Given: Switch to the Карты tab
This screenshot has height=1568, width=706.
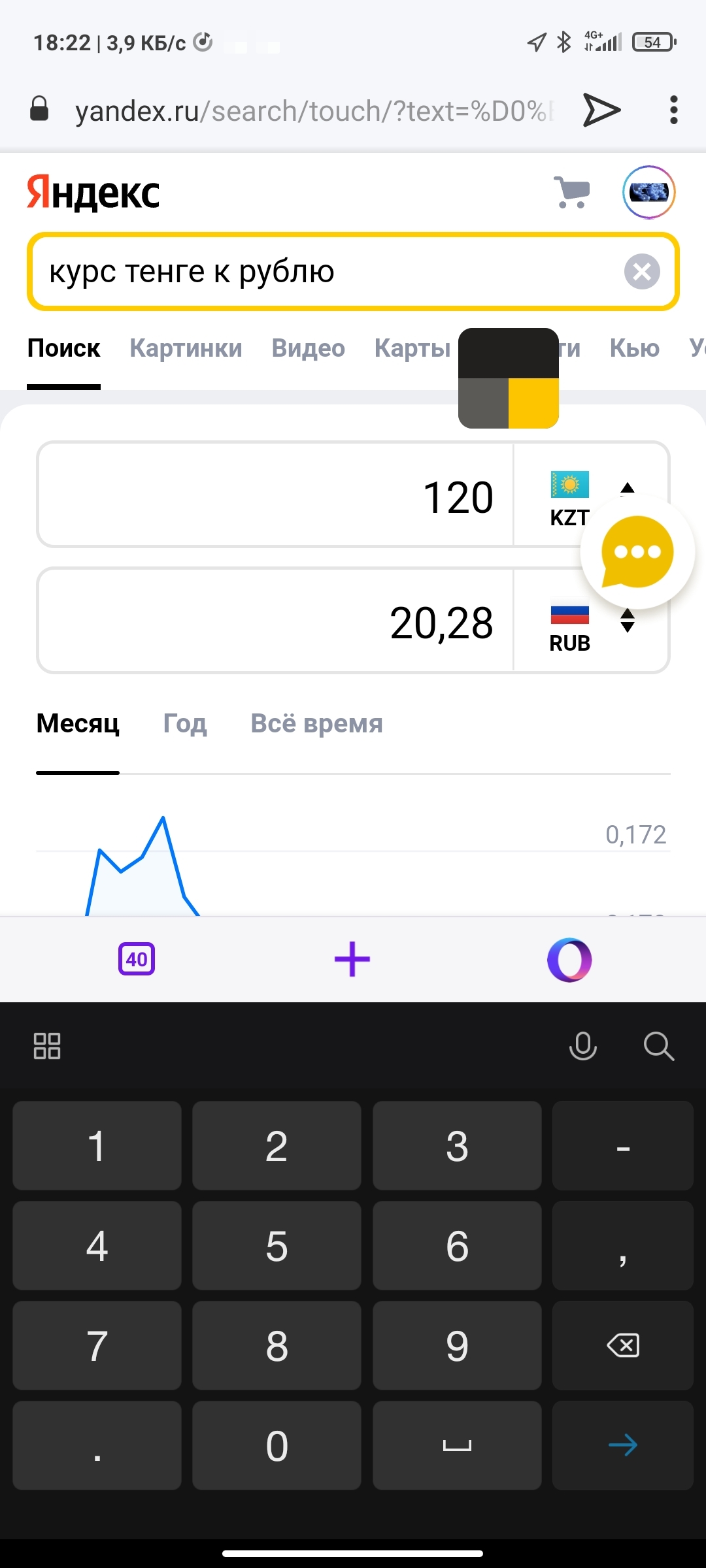Looking at the screenshot, I should click(x=412, y=348).
